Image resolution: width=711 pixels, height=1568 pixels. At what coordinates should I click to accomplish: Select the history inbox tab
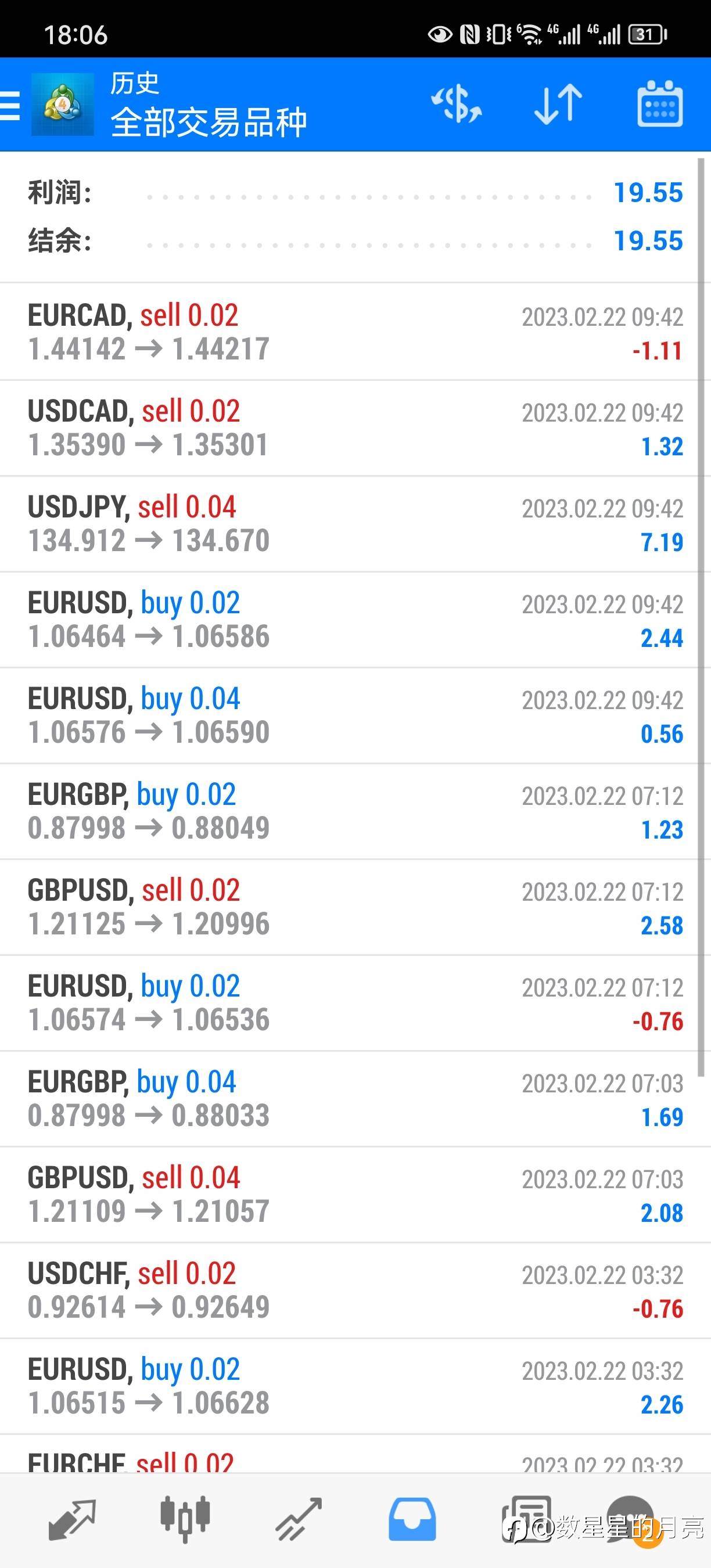coord(412,1519)
